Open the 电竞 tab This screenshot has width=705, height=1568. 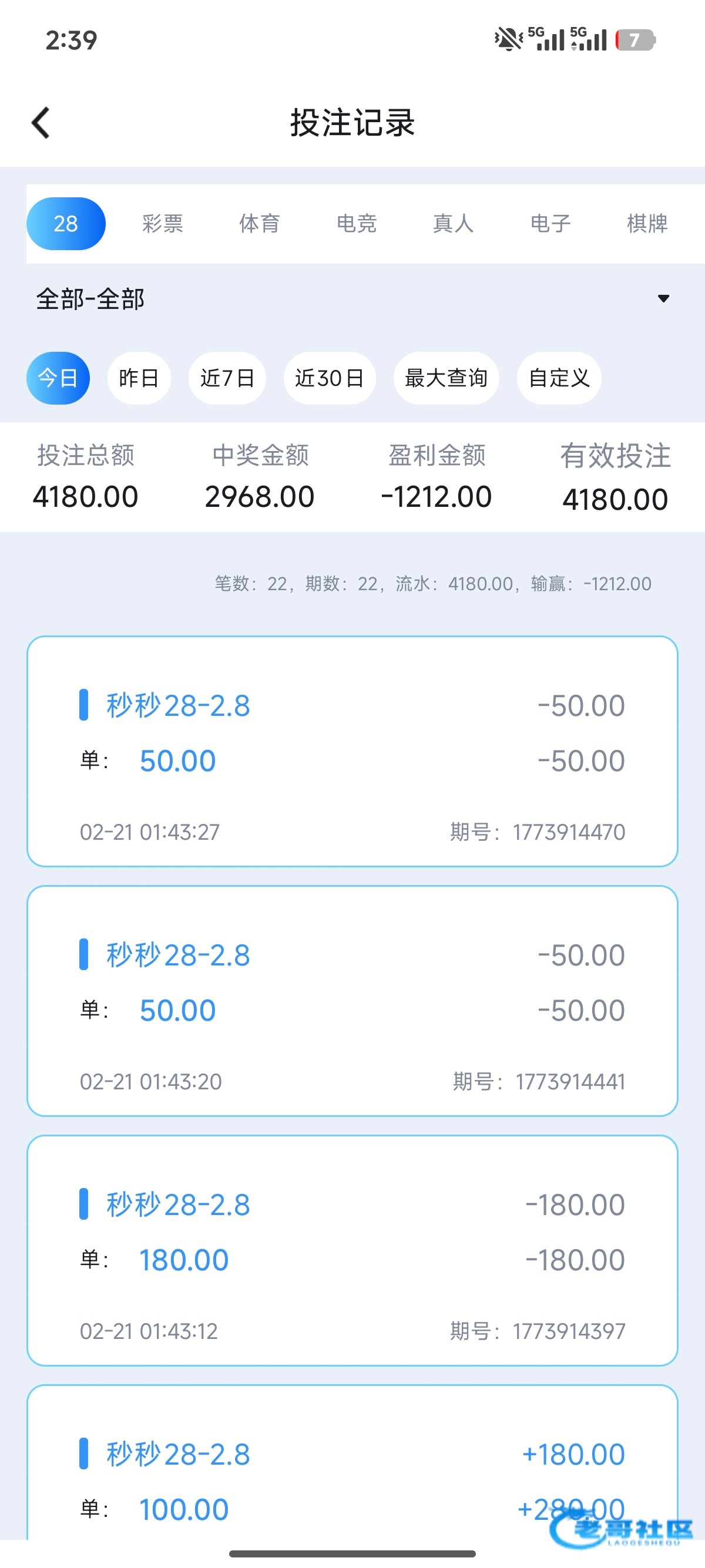[356, 223]
